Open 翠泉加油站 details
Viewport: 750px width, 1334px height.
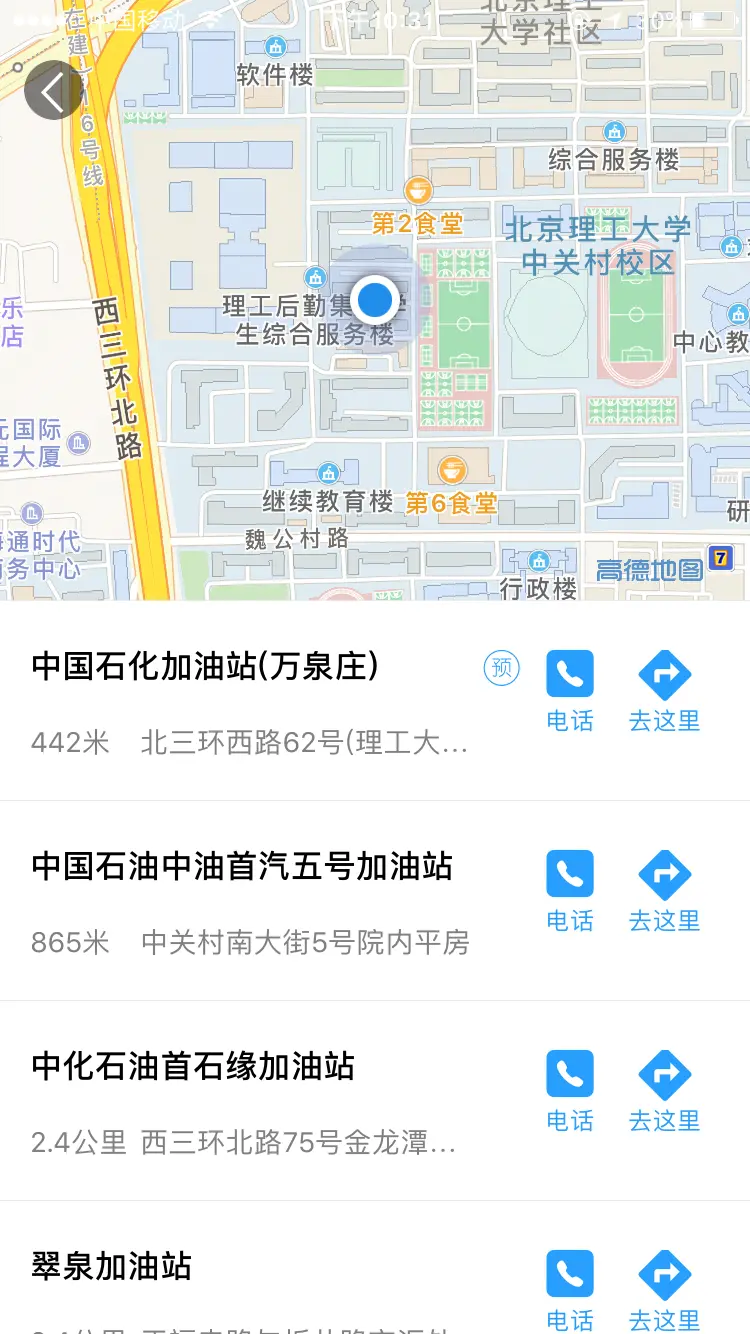click(112, 1267)
